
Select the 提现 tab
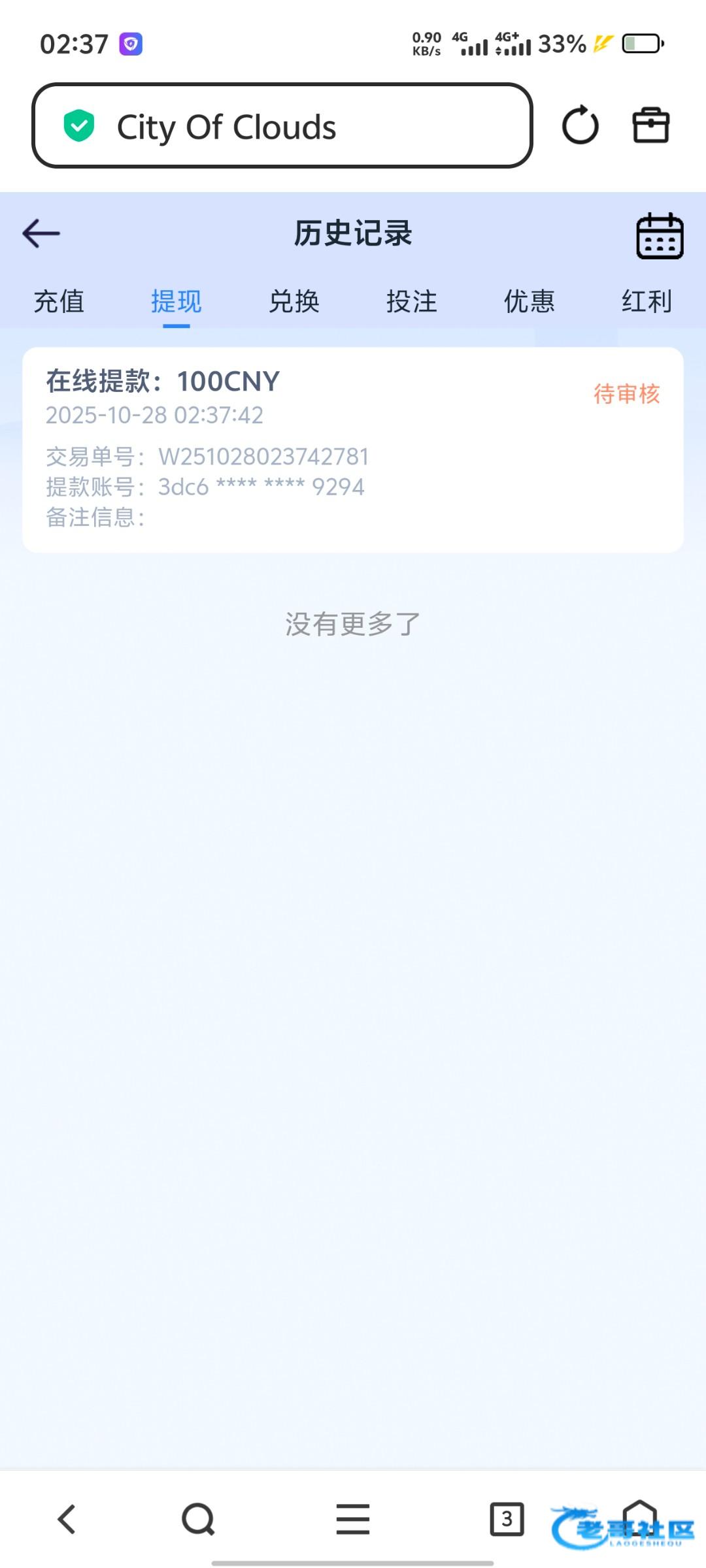coord(176,302)
